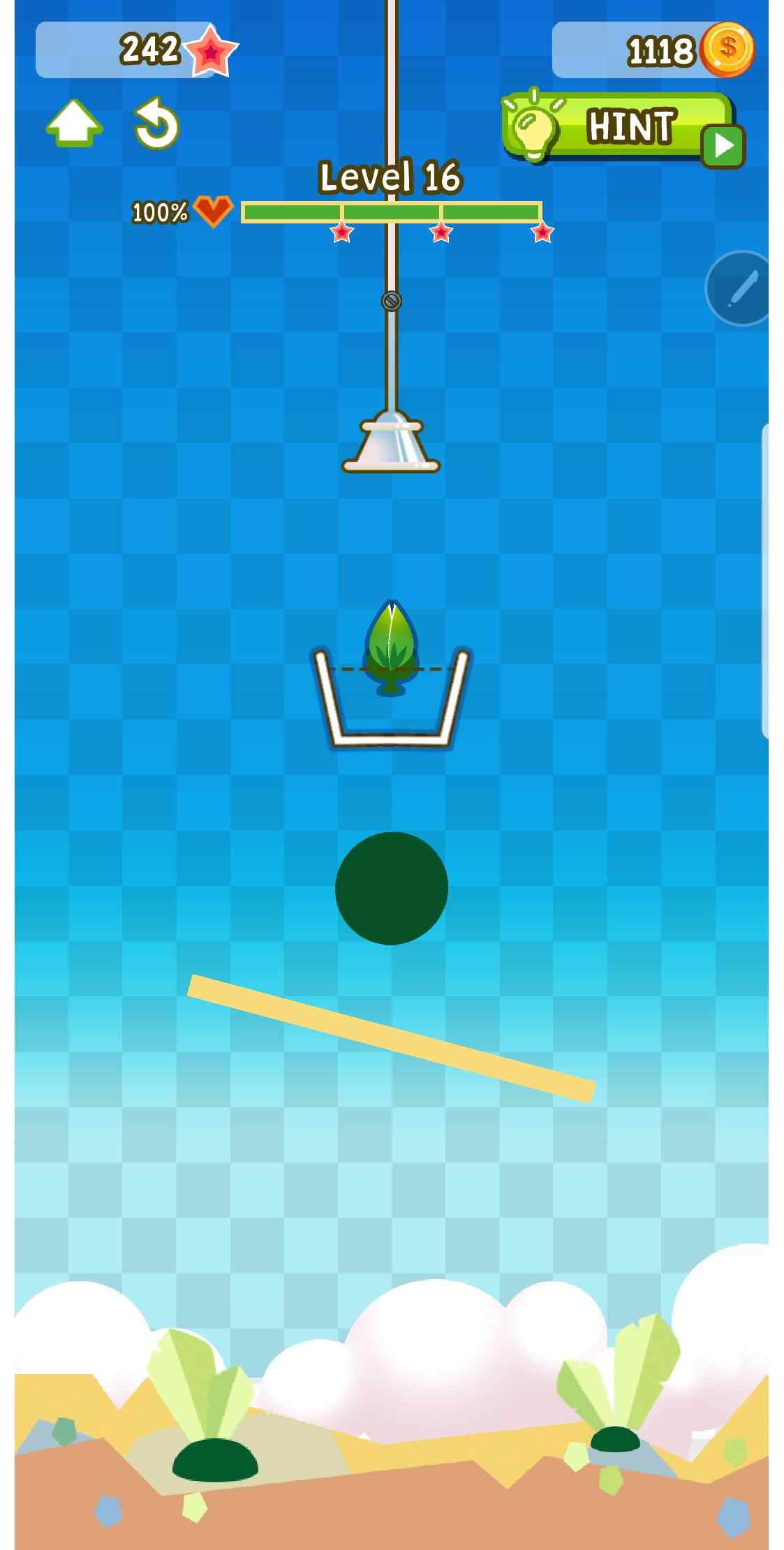This screenshot has height=1550, width=784.
Task: Open the coin balance showing 1118
Action: point(653,50)
